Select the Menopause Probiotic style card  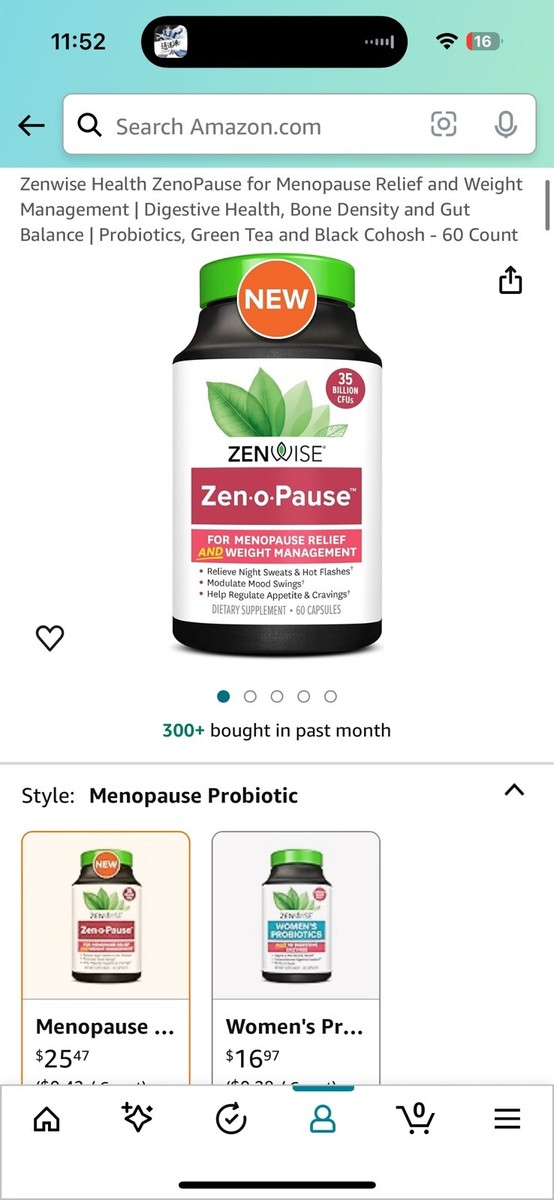(106, 957)
